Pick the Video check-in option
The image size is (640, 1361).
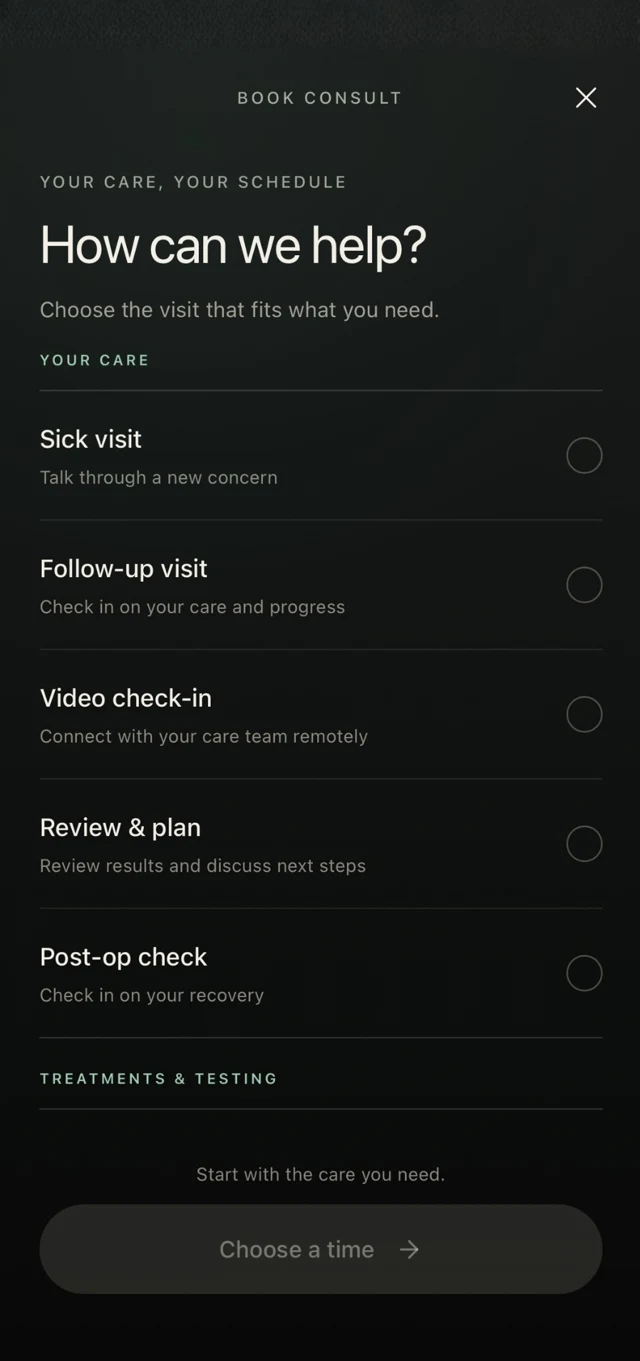click(x=321, y=715)
